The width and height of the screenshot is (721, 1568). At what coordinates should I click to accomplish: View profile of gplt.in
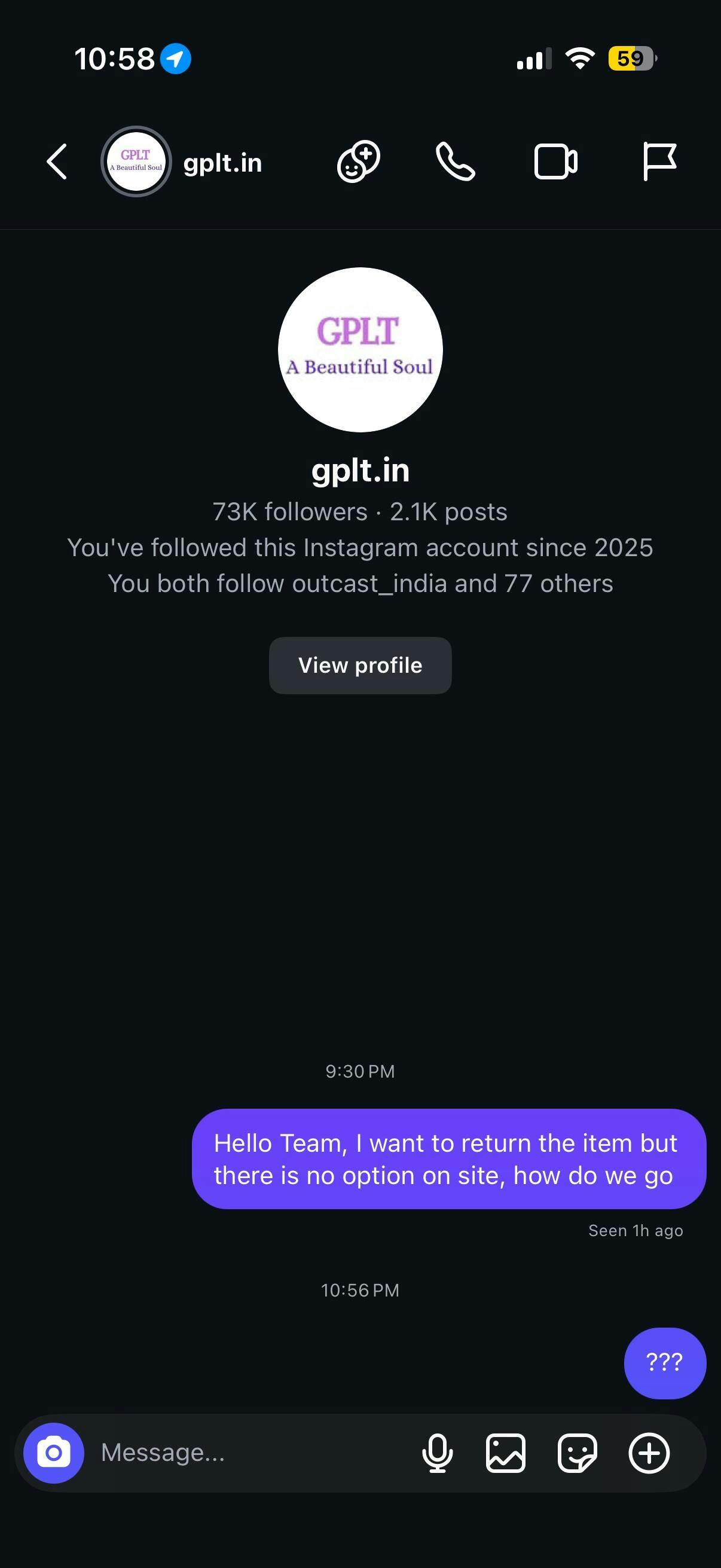click(x=360, y=666)
